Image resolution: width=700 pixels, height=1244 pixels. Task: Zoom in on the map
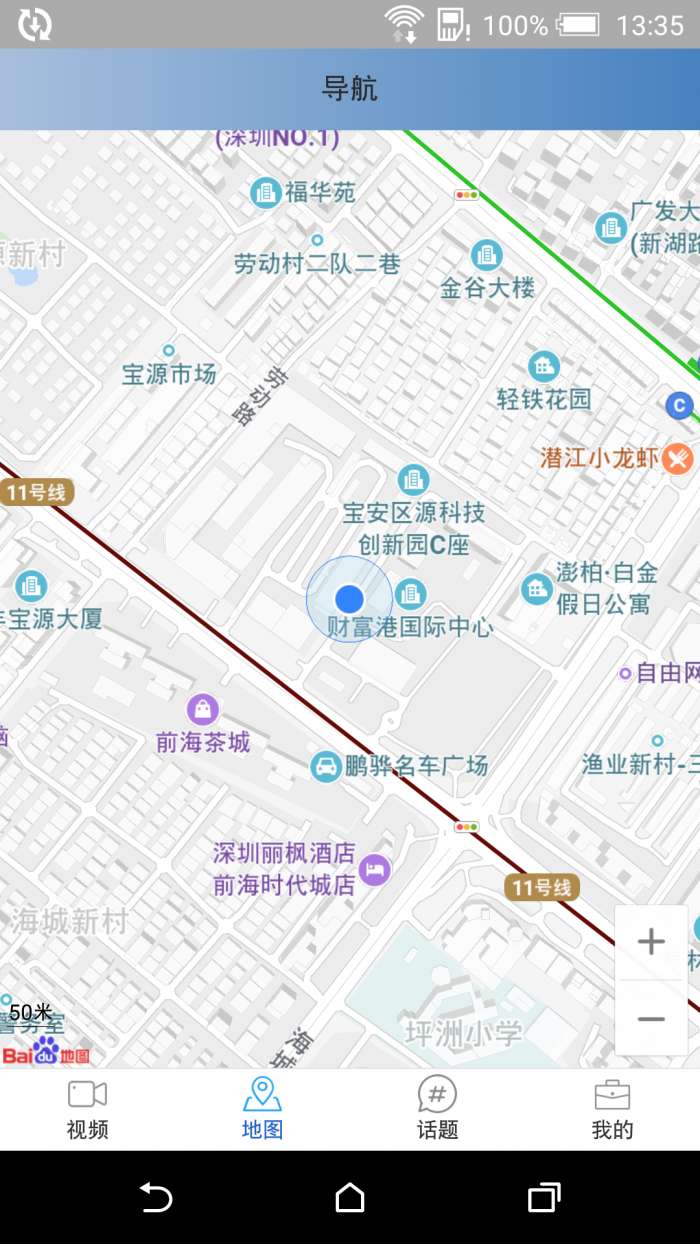tap(651, 942)
